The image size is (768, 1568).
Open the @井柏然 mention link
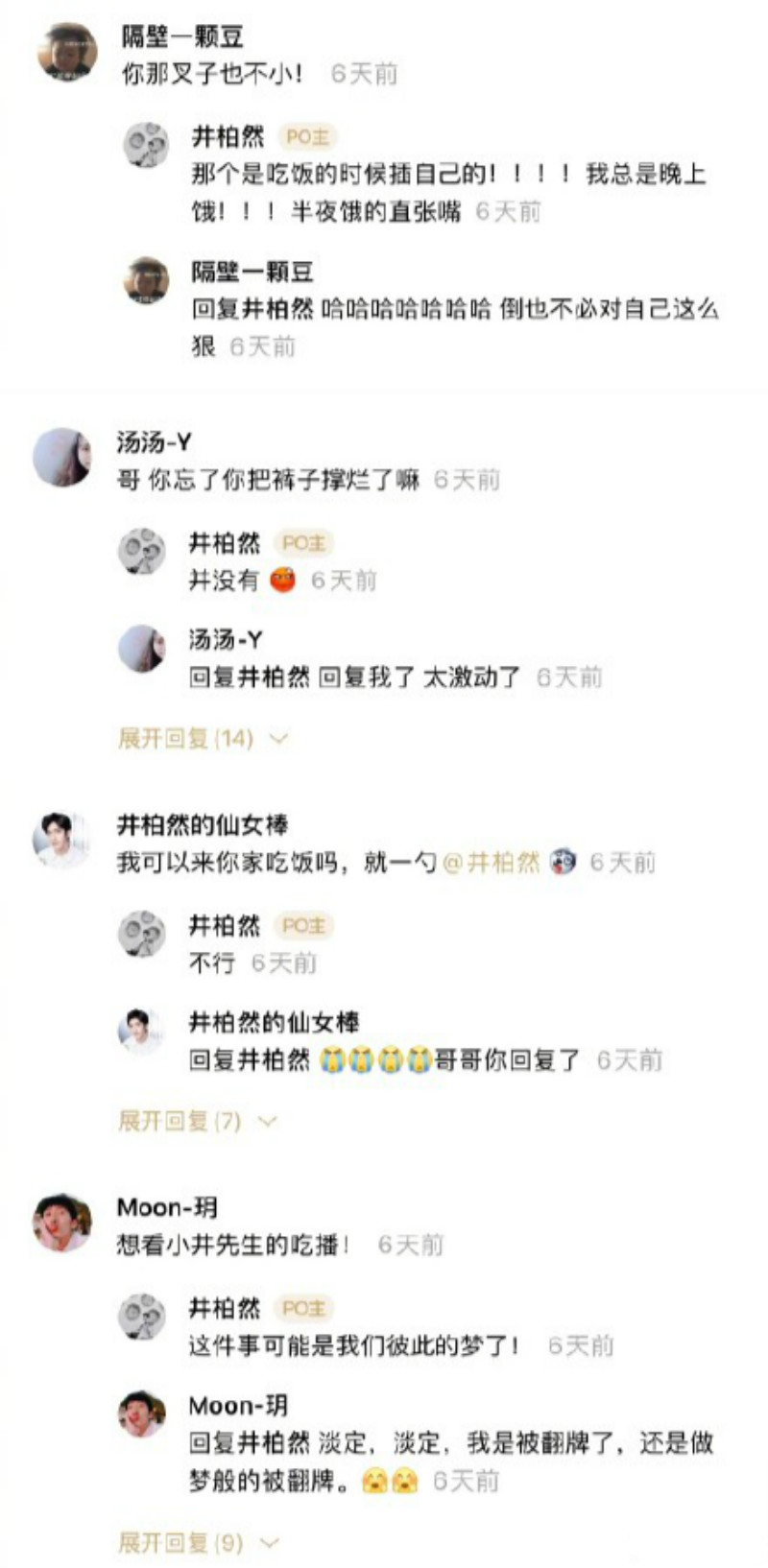point(491,862)
